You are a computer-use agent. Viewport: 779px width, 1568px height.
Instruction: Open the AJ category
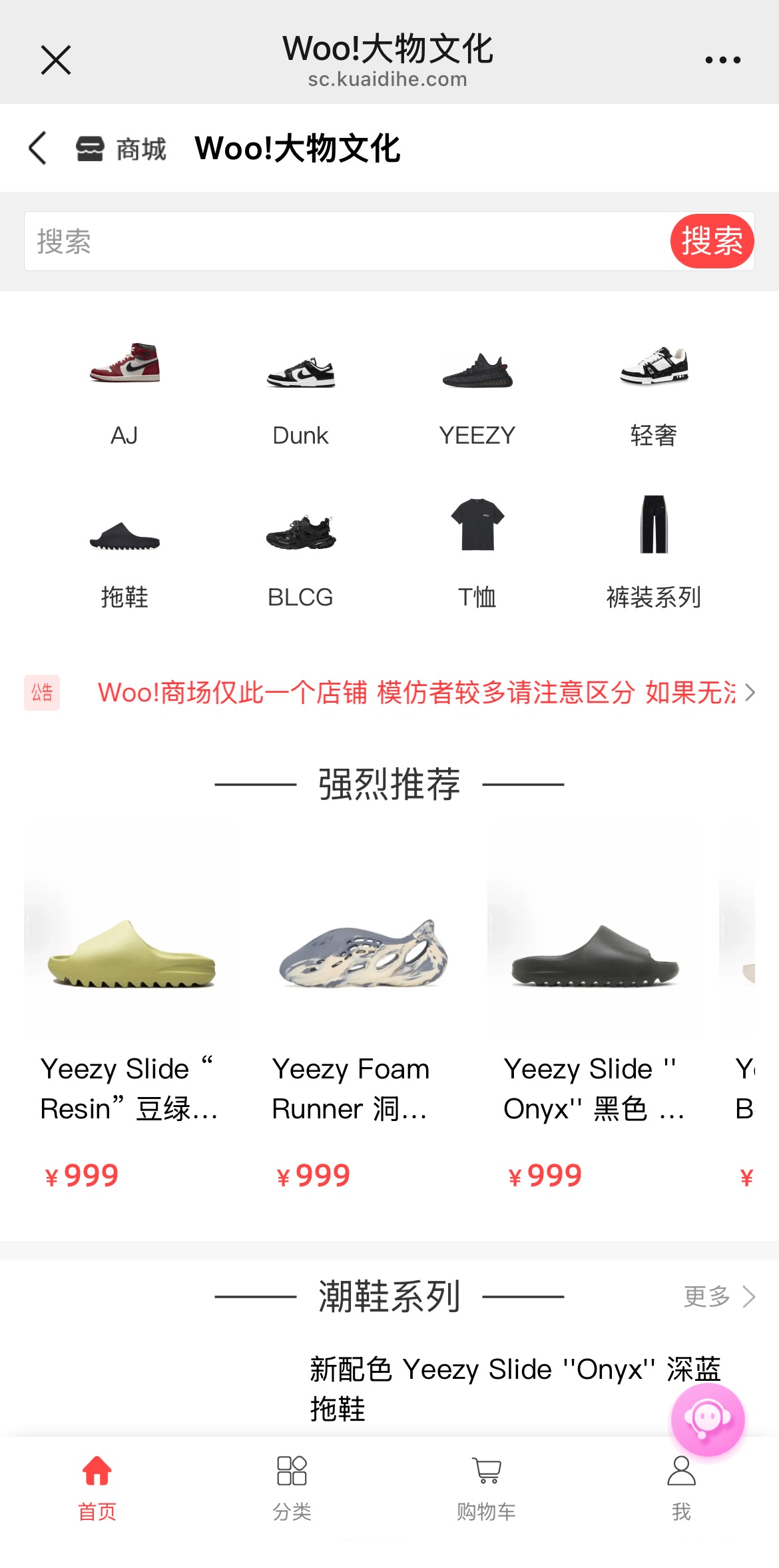(125, 392)
